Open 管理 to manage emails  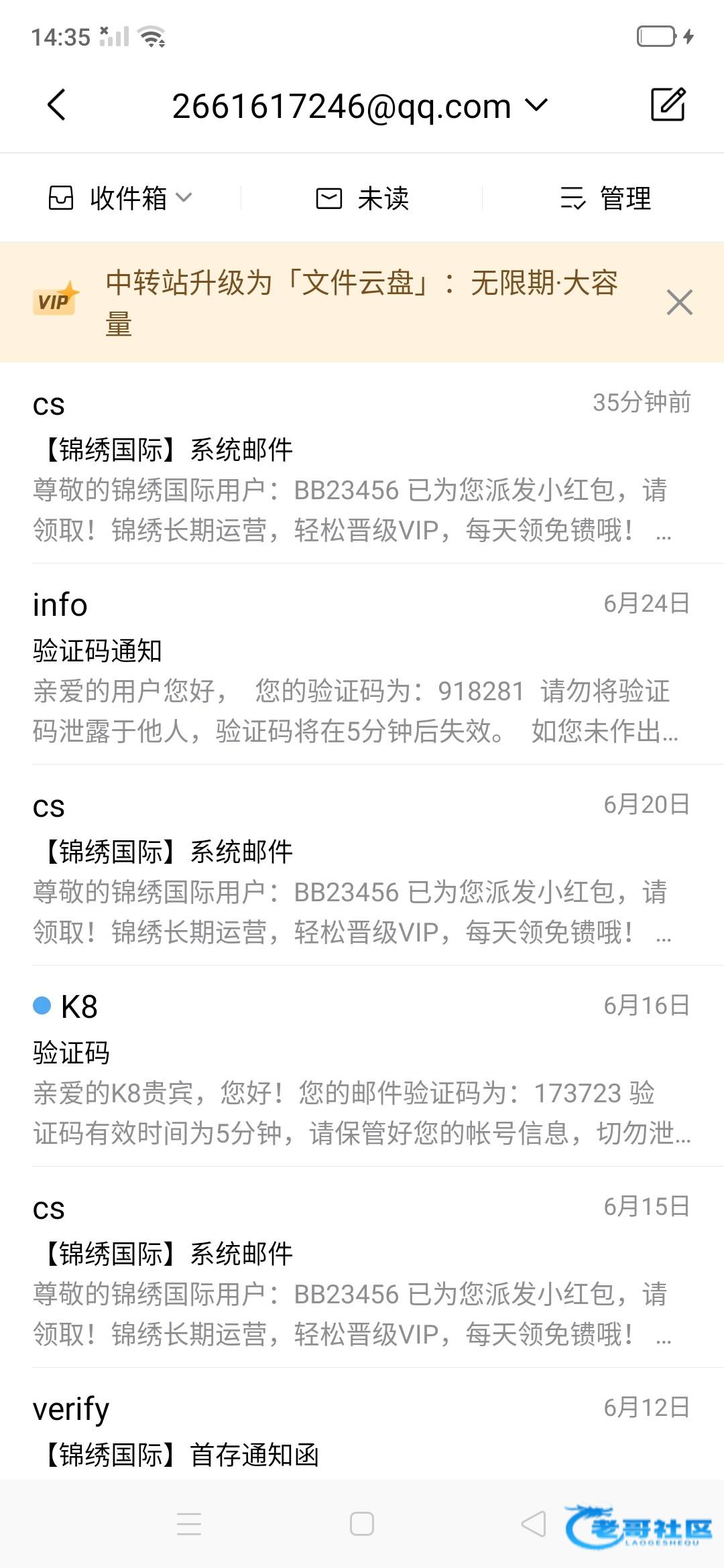pos(605,198)
